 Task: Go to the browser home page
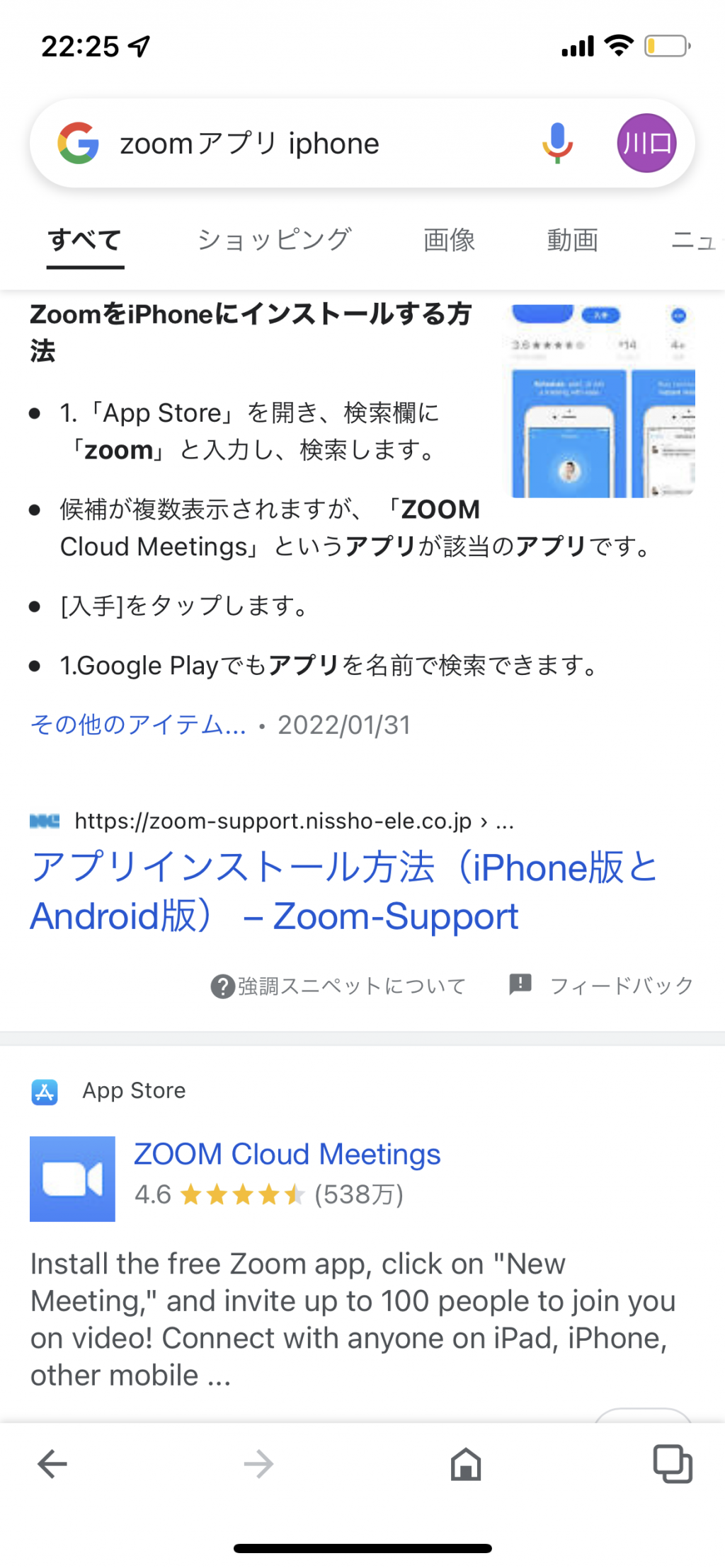466,1463
